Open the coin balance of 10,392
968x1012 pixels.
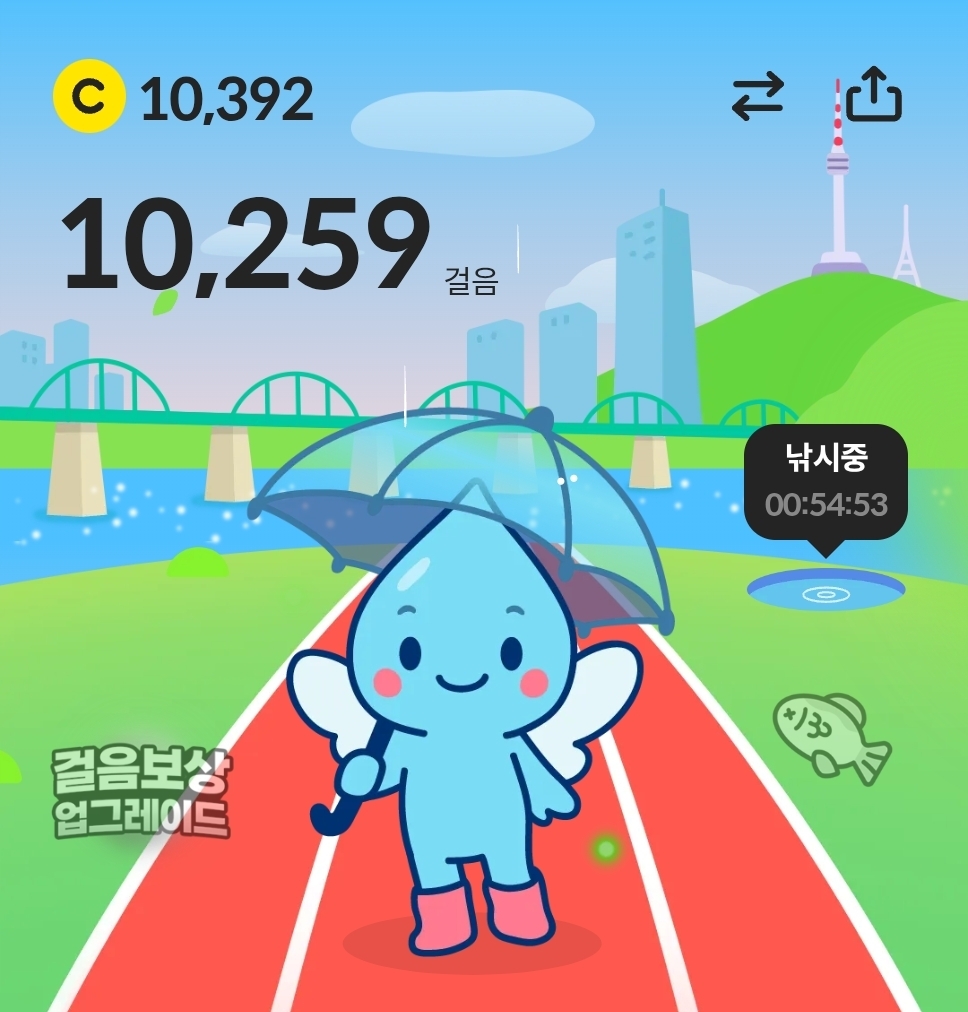(x=183, y=98)
